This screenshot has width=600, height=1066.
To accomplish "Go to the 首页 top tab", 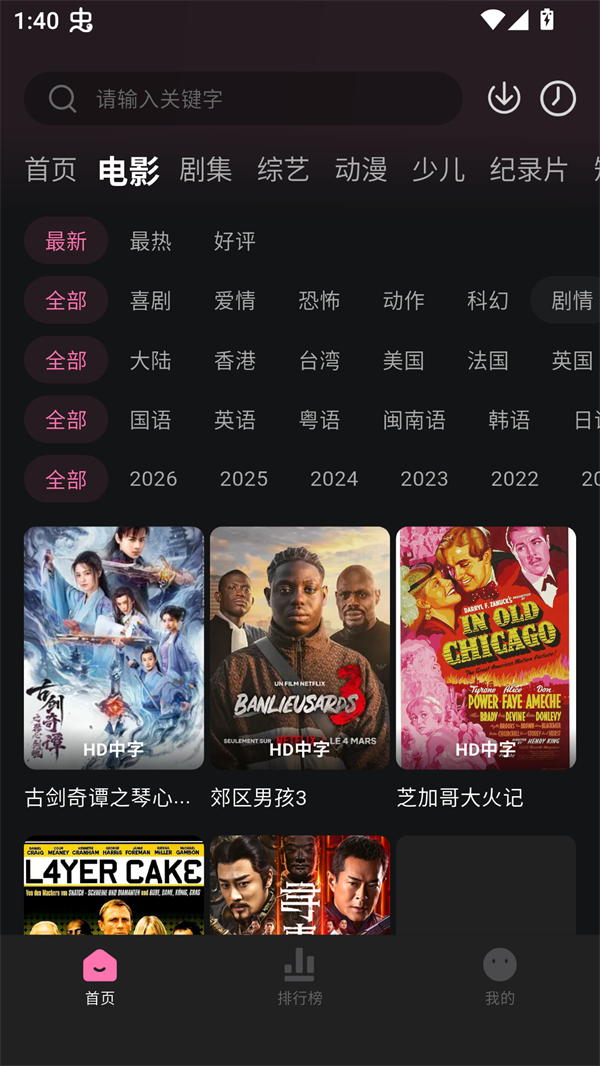I will coord(51,170).
